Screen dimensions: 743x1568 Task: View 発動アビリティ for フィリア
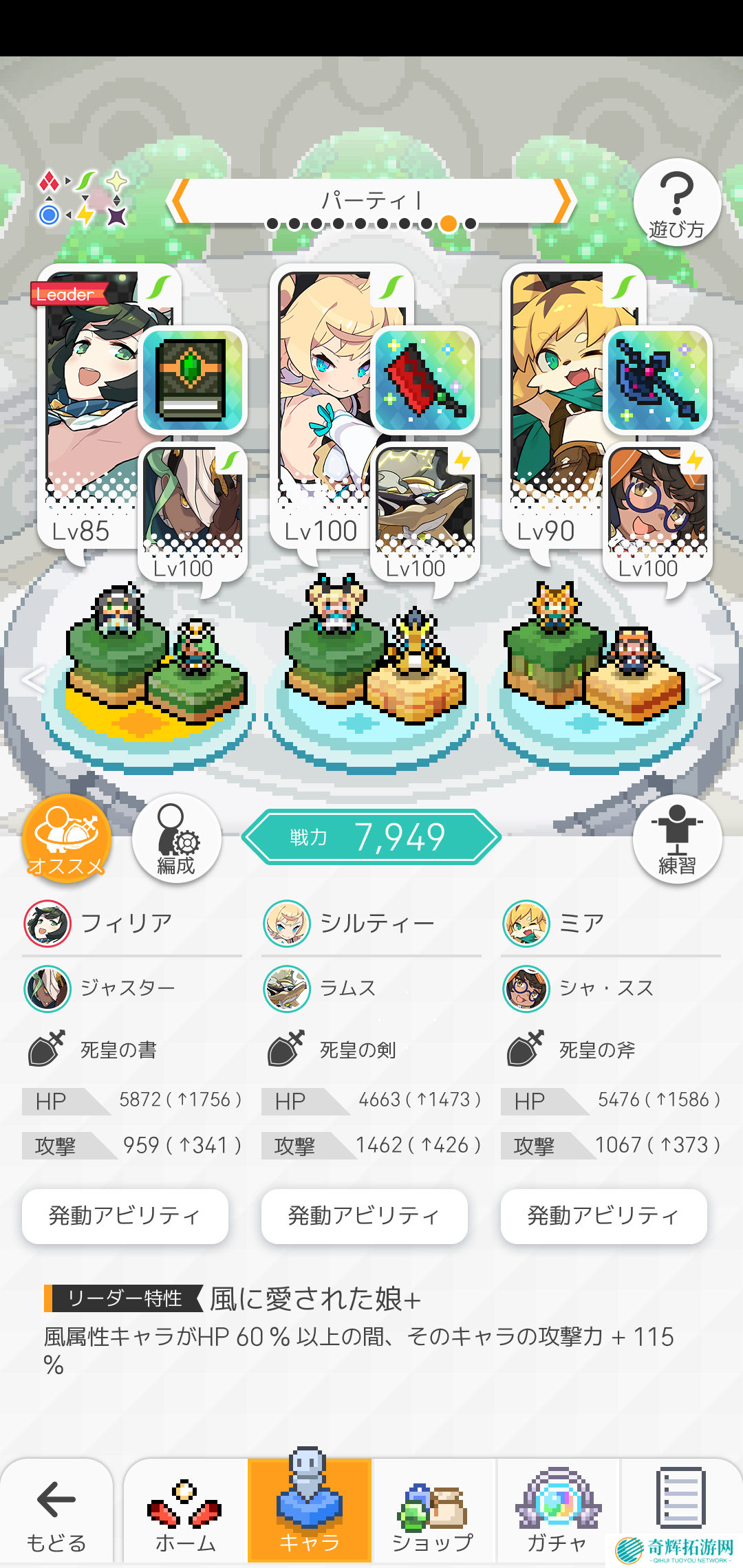pyautogui.click(x=125, y=1216)
